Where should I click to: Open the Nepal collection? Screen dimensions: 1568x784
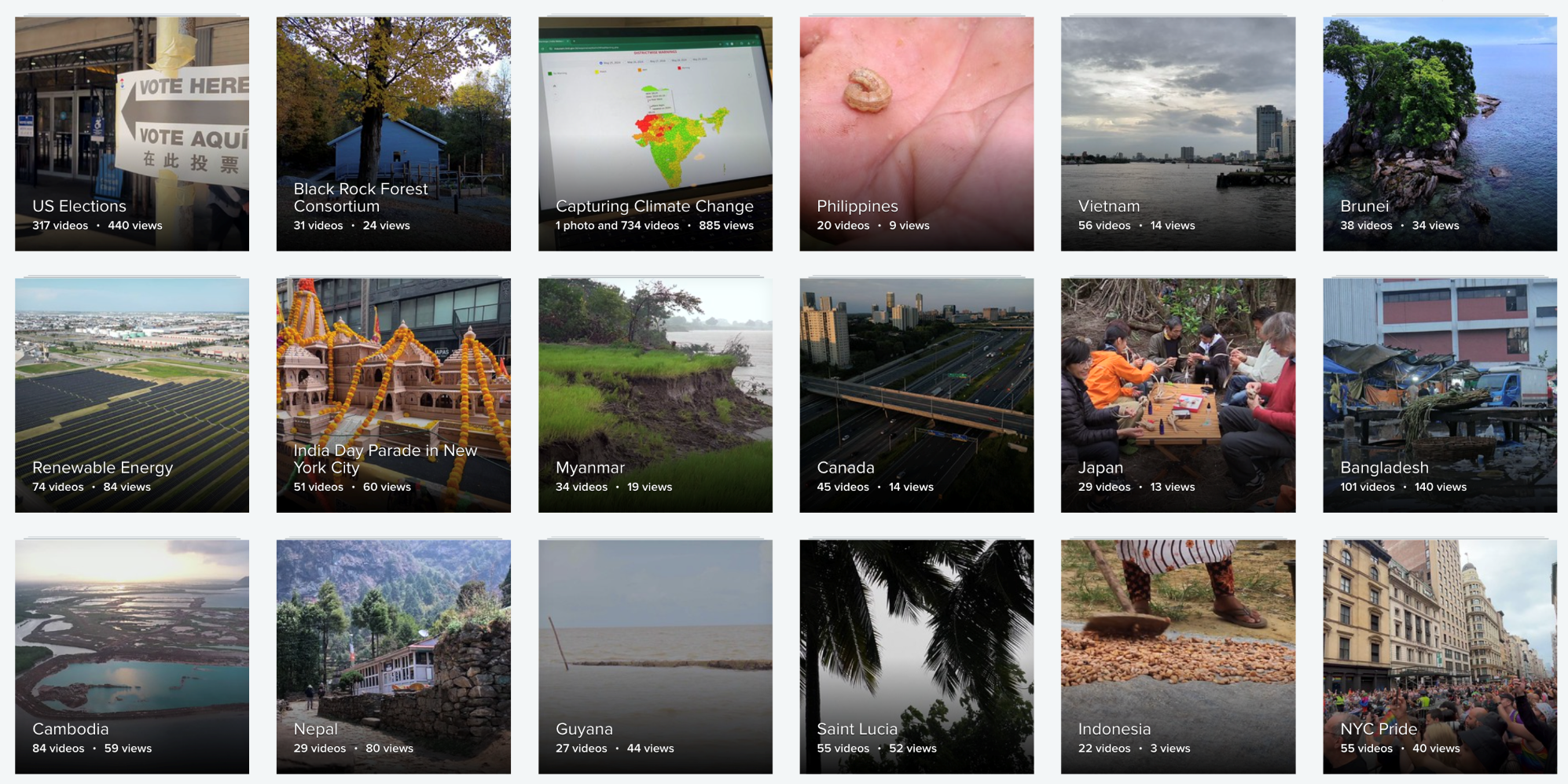[393, 657]
